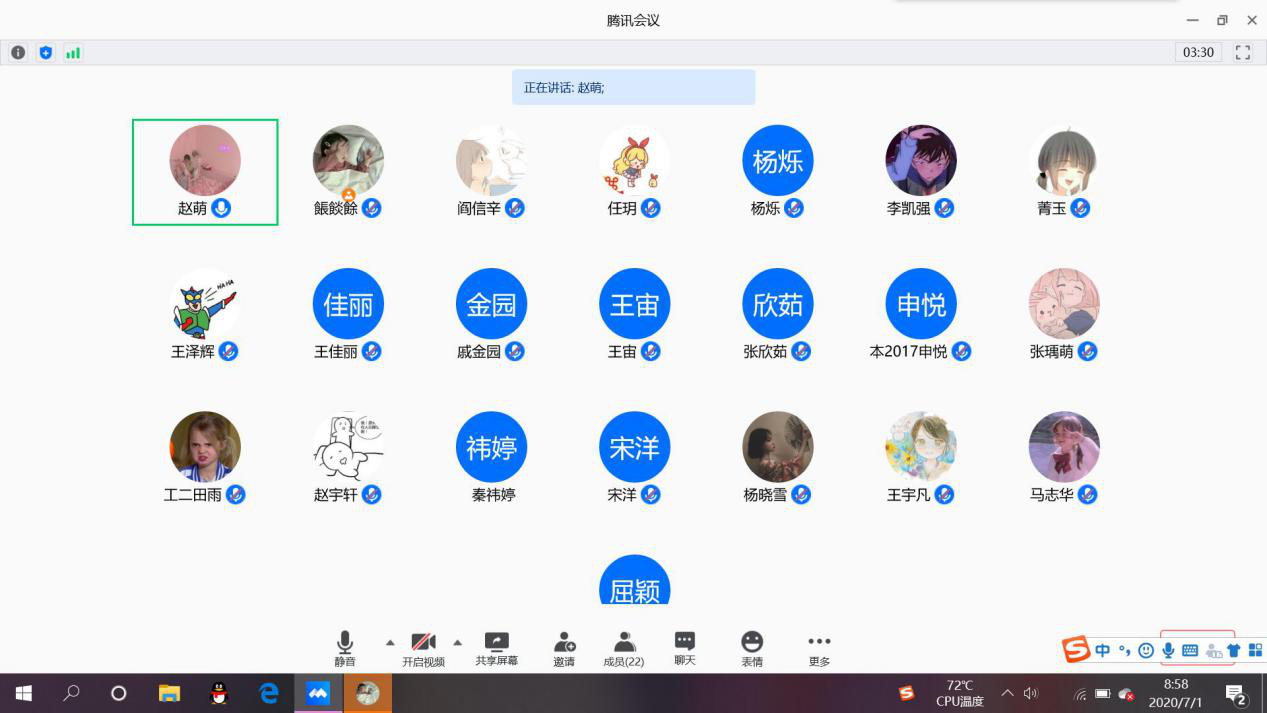Open the 更多 more options menu

click(x=819, y=648)
